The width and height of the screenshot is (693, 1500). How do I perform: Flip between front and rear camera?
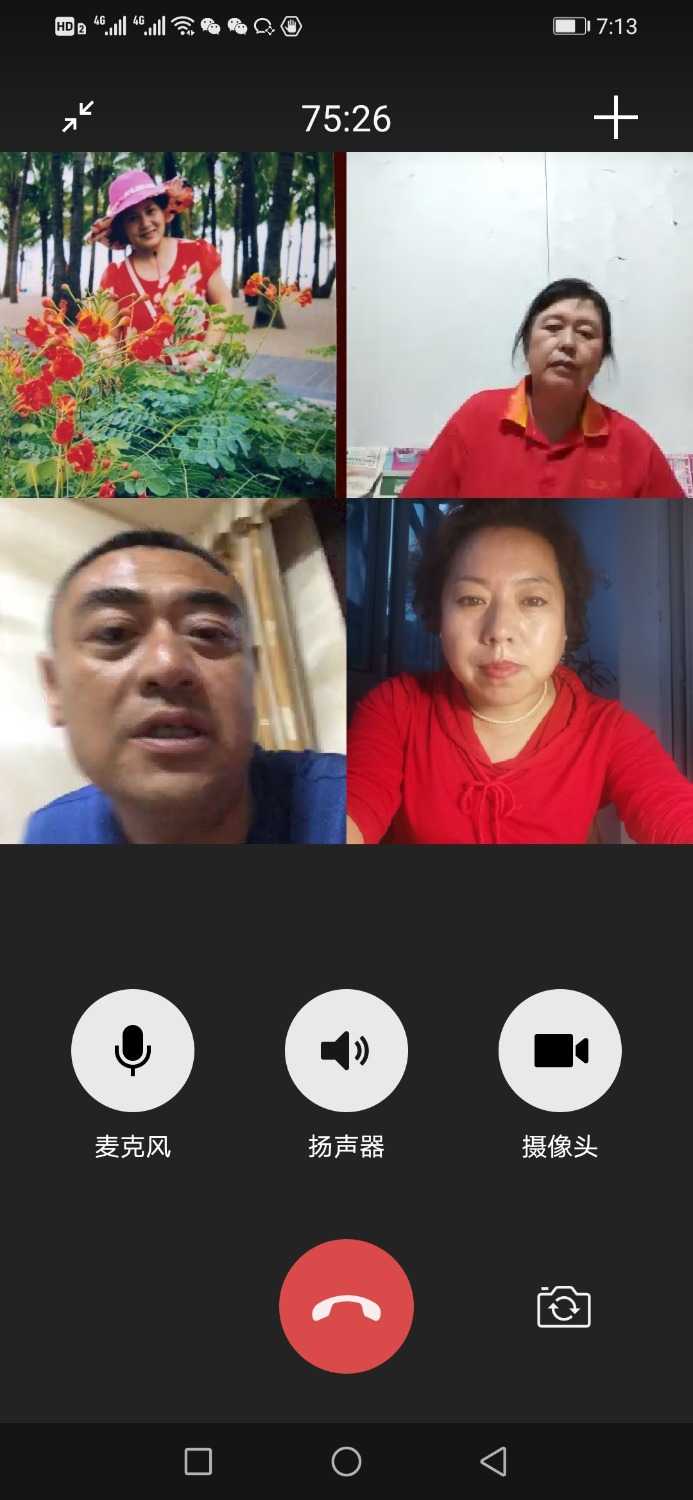pos(564,1307)
